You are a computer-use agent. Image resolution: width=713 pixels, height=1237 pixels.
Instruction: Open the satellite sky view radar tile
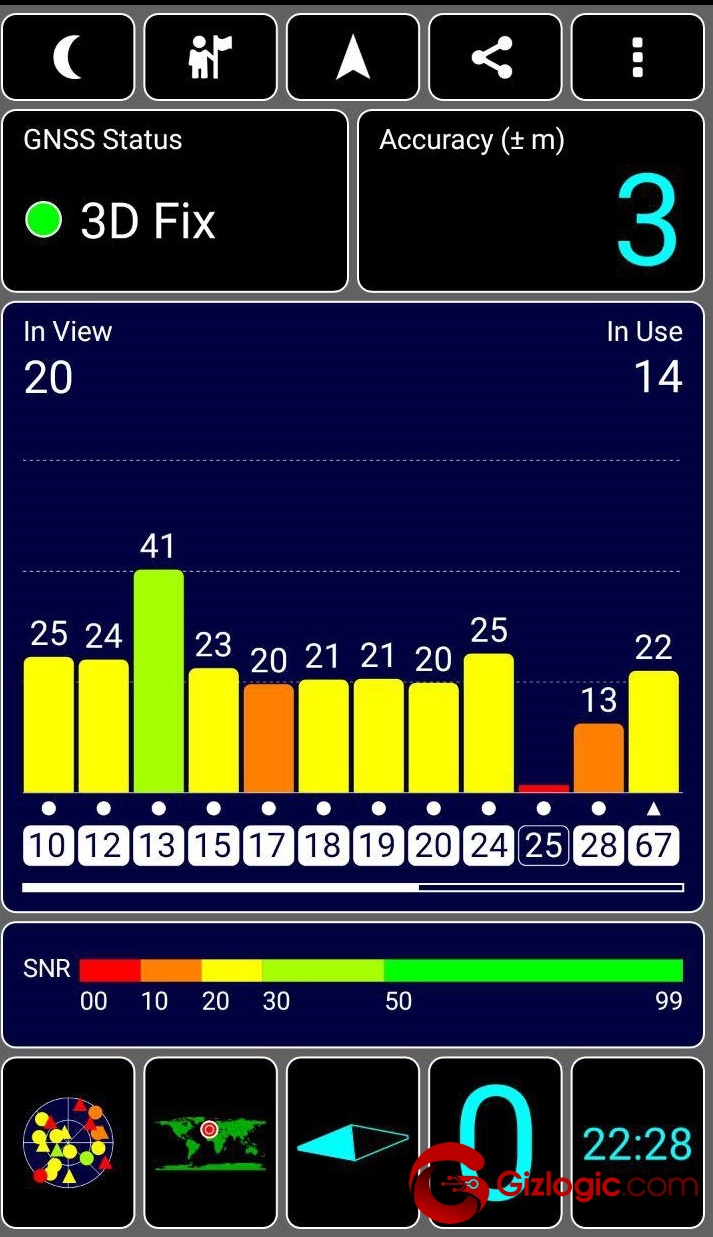[68, 1142]
